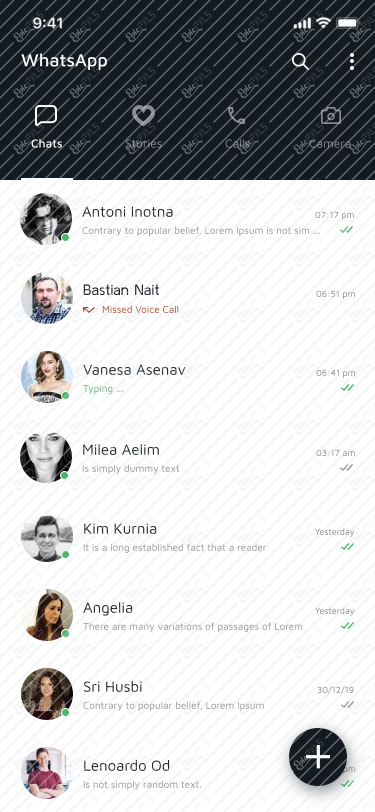Open the chat with Angelia

coord(188,615)
